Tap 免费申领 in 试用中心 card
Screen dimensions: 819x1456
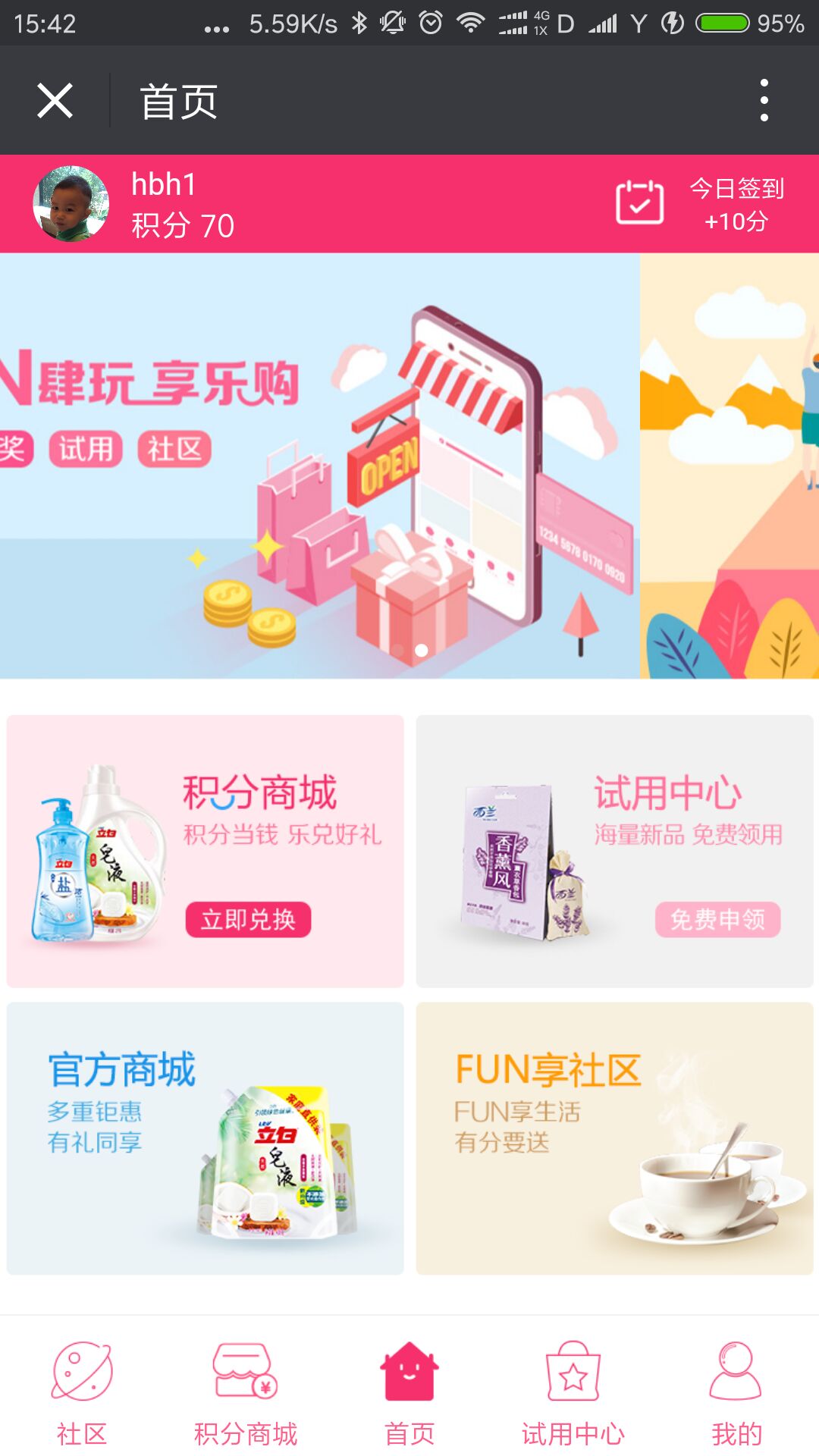tap(717, 920)
